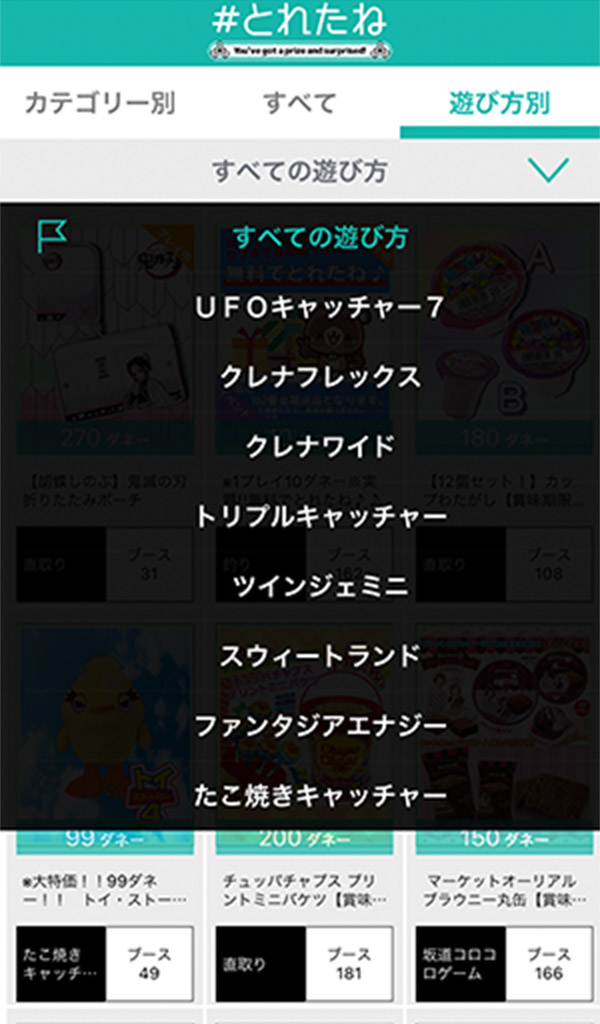Viewport: 600px width, 1024px height.
Task: Collapse the すべての遊び方 dropdown
Action: (548, 170)
